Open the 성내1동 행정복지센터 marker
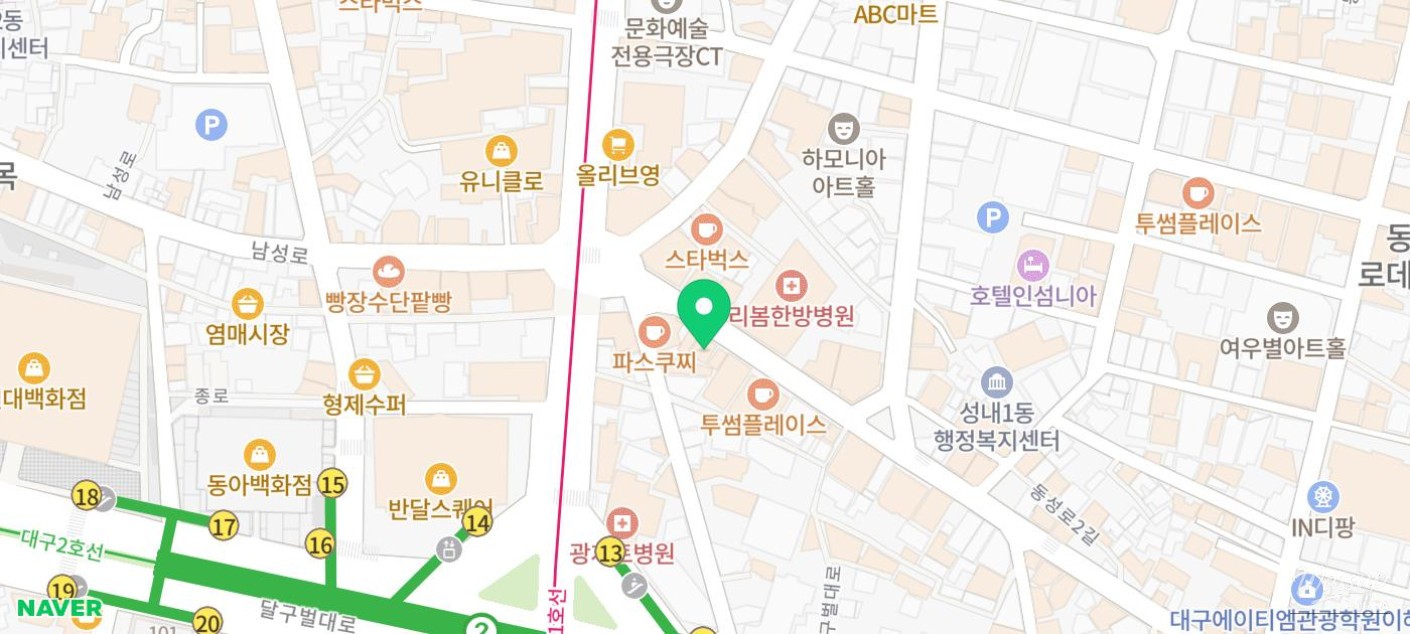The image size is (1410, 634). [996, 382]
